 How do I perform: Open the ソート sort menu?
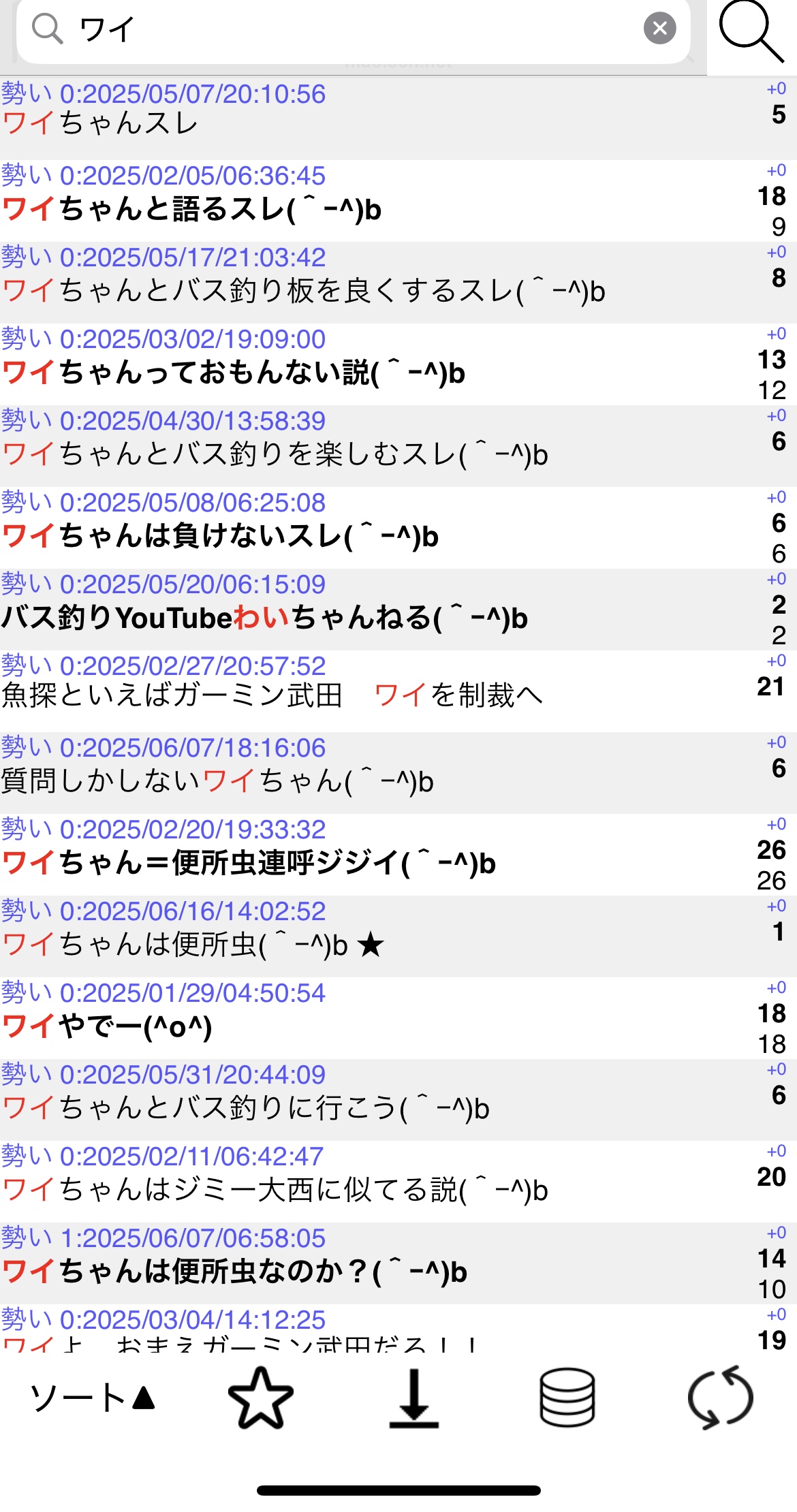[93, 1398]
